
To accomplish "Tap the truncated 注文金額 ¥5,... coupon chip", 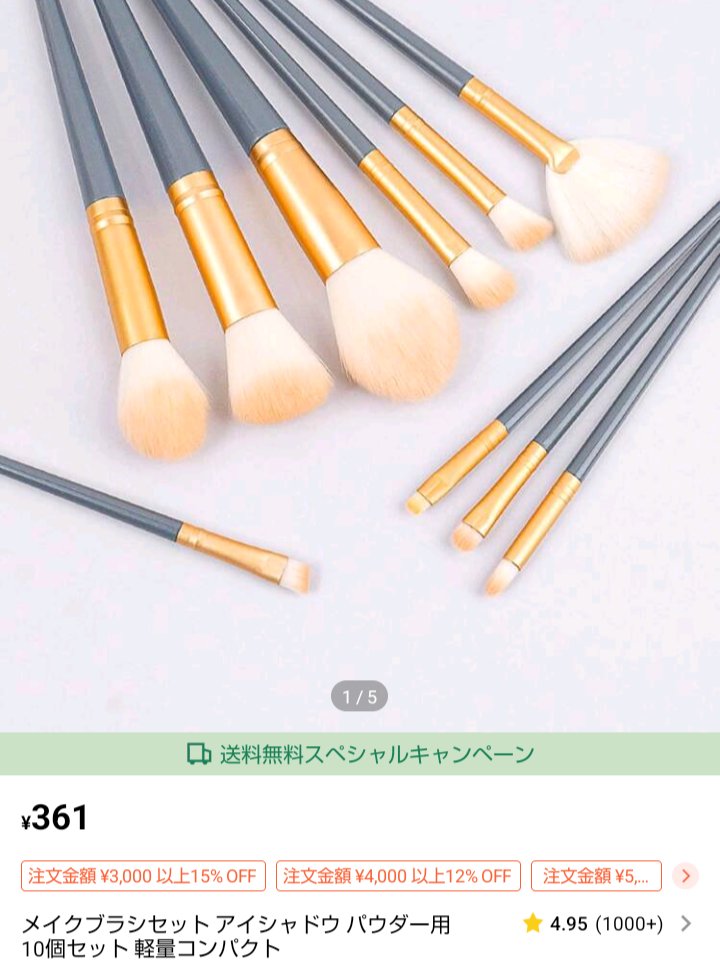I will pos(596,876).
